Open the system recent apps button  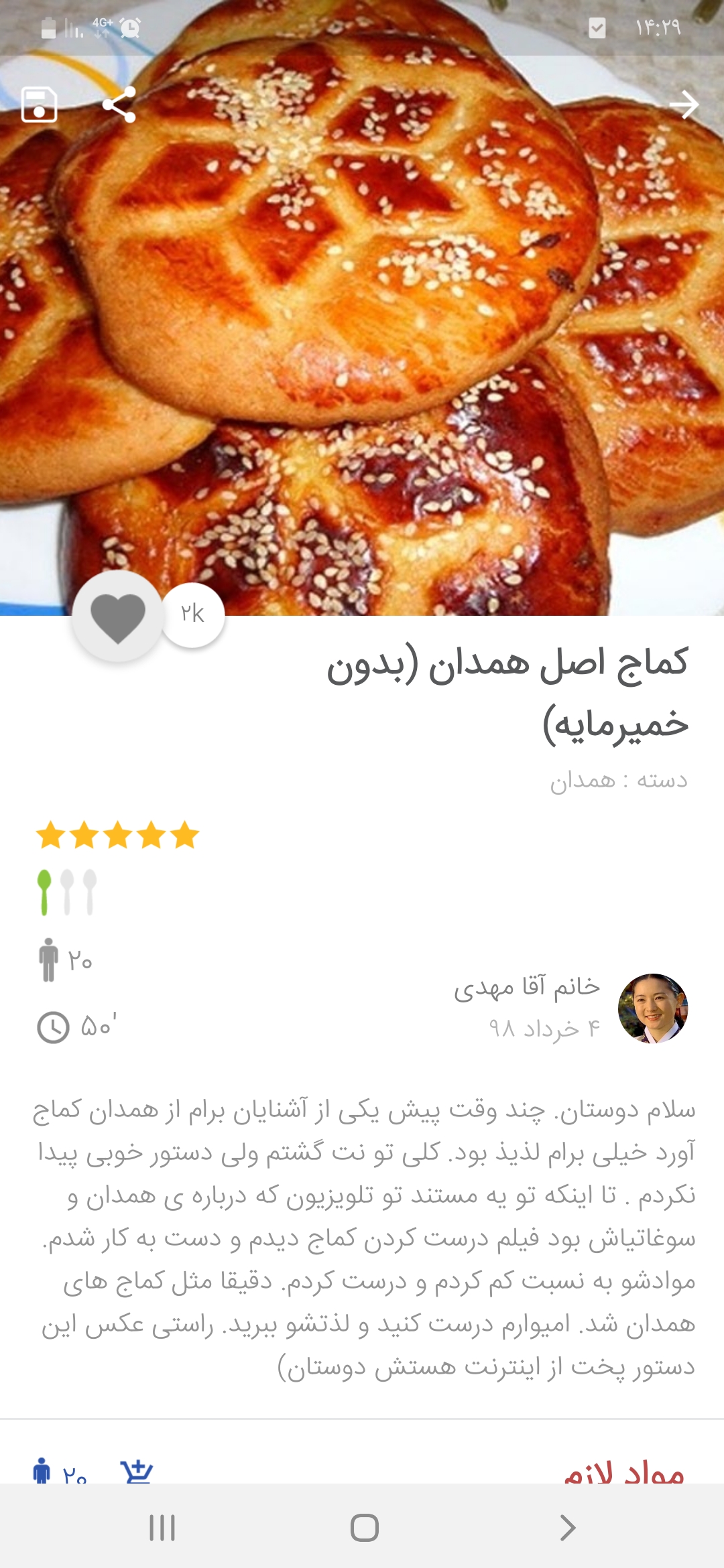(x=162, y=1528)
